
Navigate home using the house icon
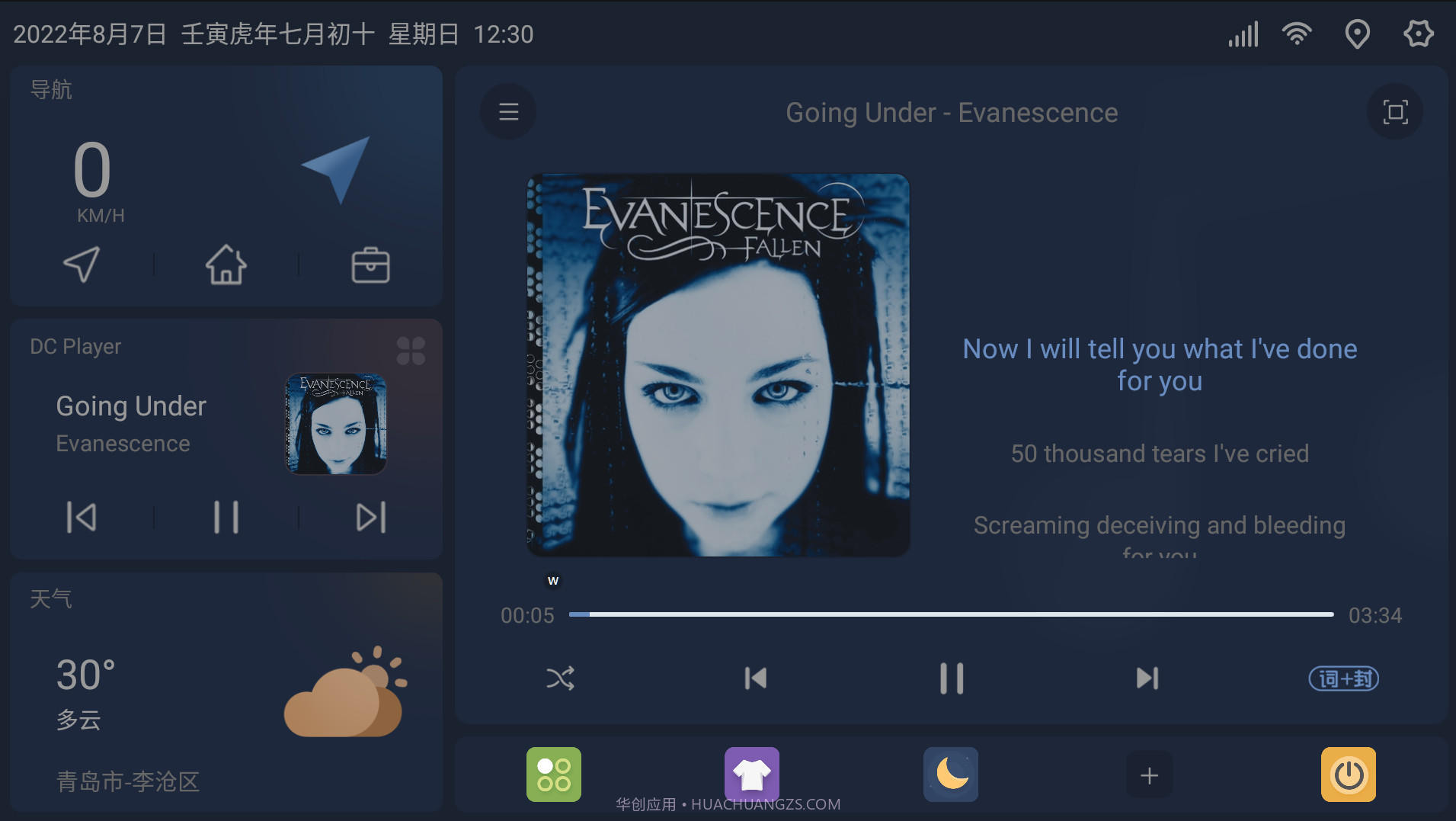226,265
